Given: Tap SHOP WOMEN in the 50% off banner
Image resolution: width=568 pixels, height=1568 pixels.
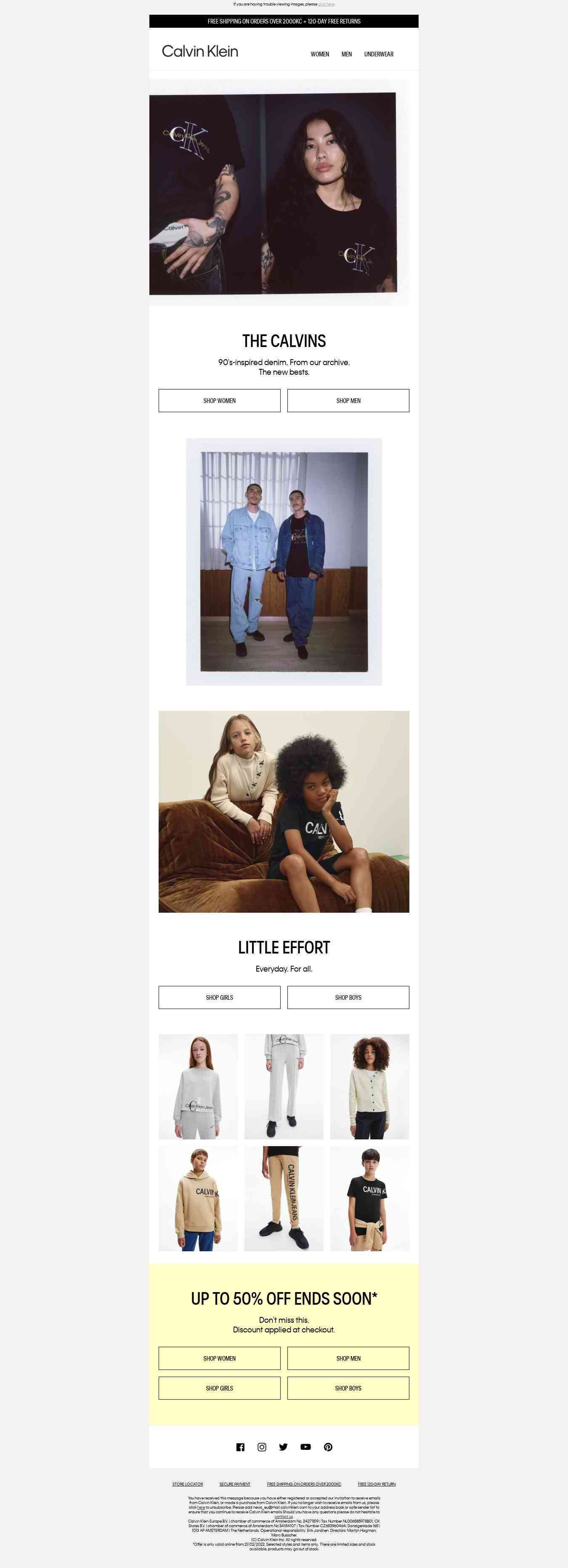Looking at the screenshot, I should (x=219, y=1358).
